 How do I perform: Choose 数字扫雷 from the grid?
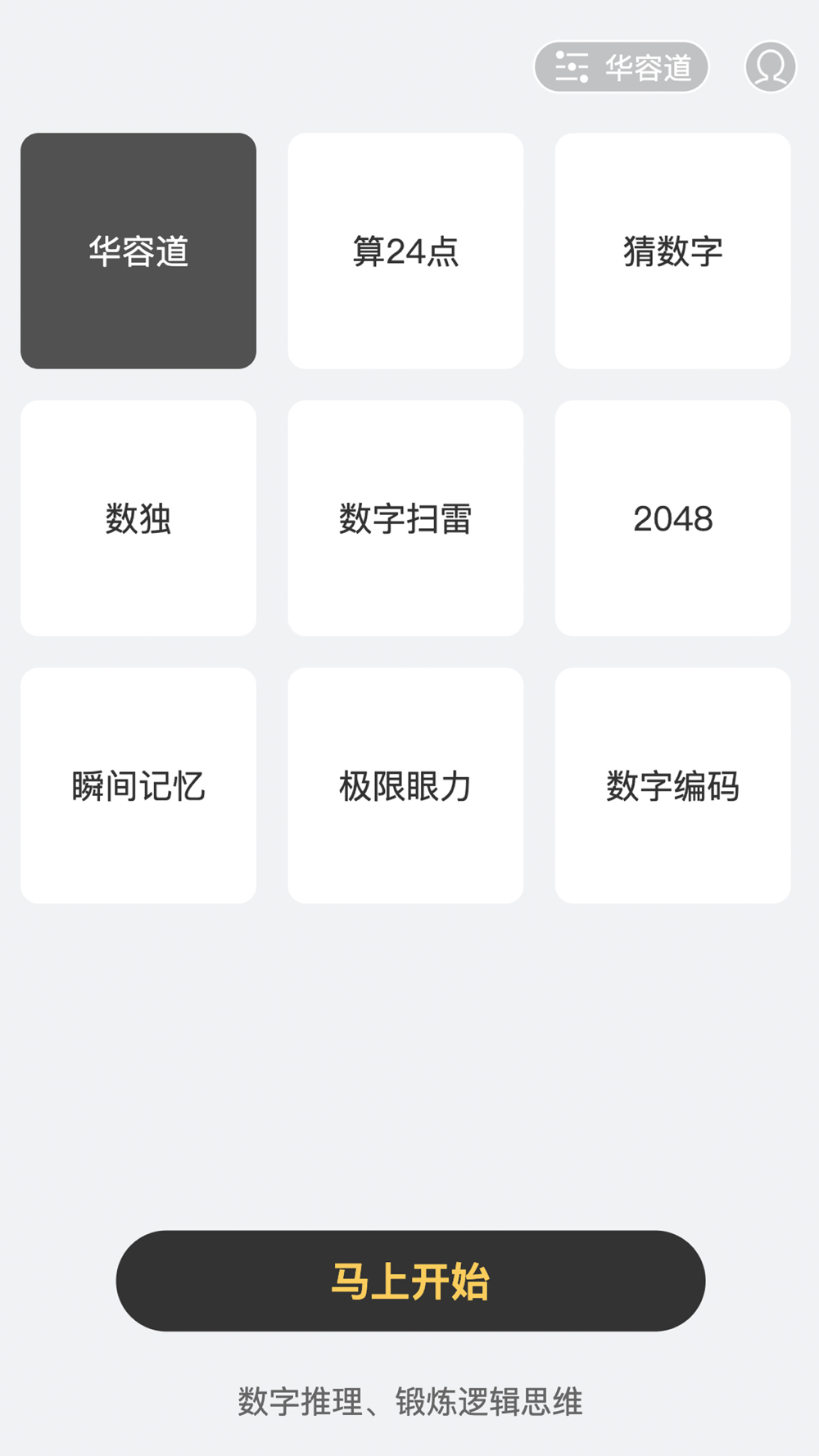405,518
